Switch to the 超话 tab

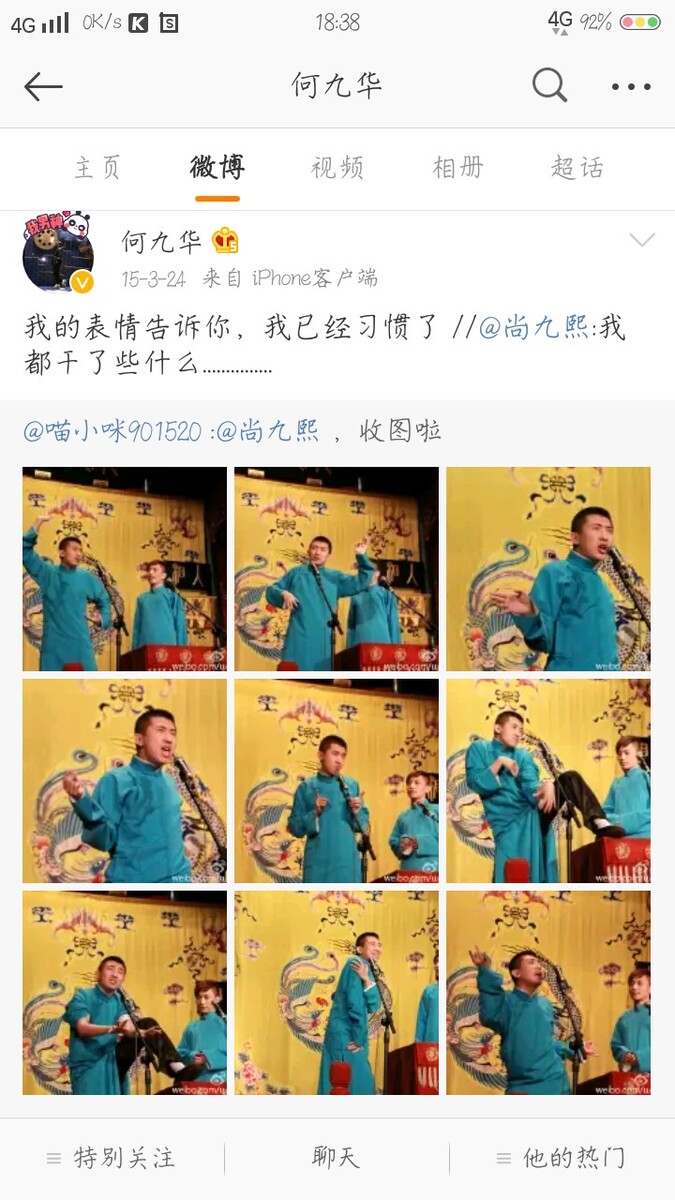[x=577, y=167]
